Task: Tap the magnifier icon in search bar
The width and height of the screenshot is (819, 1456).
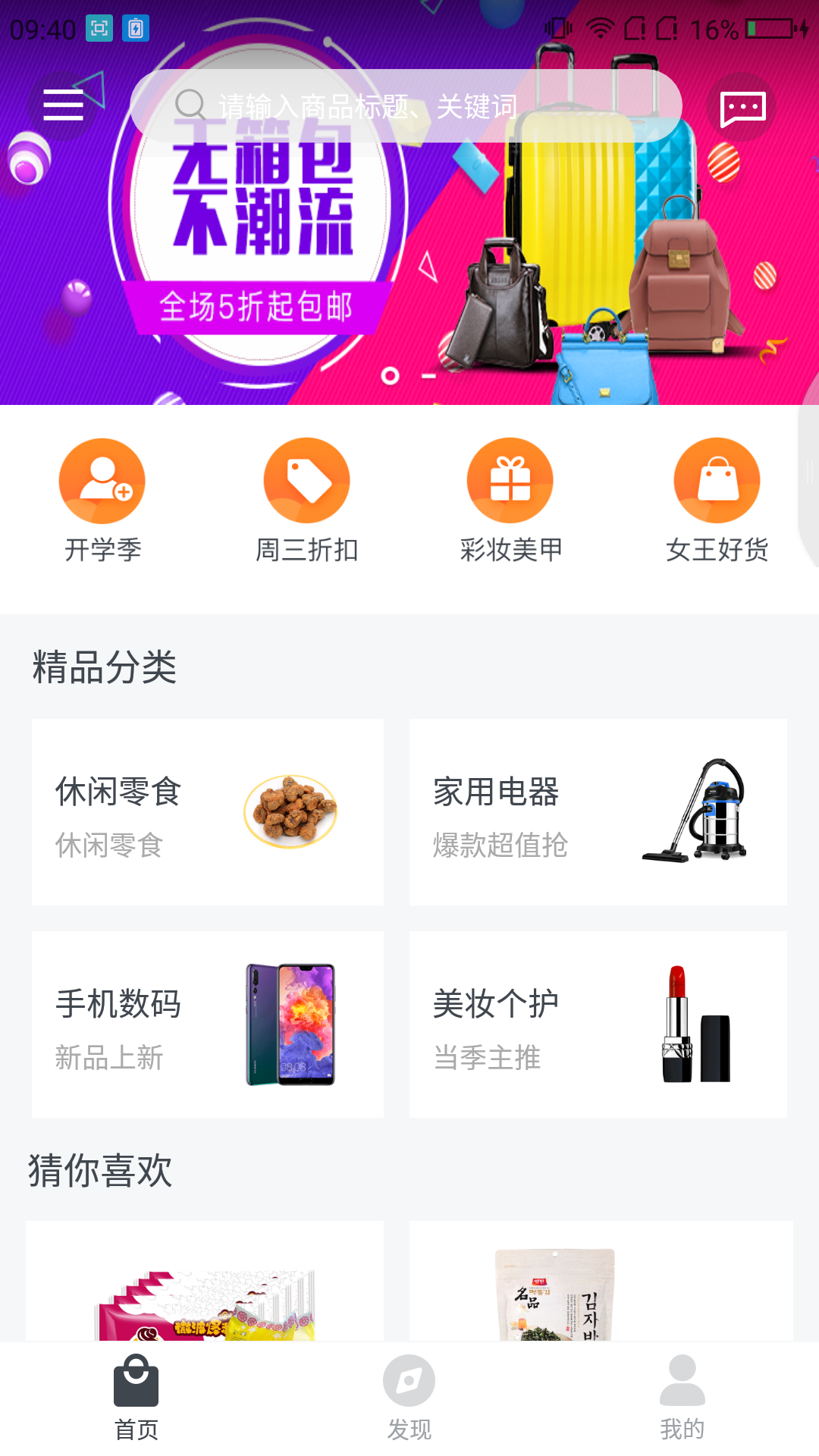Action: (189, 106)
